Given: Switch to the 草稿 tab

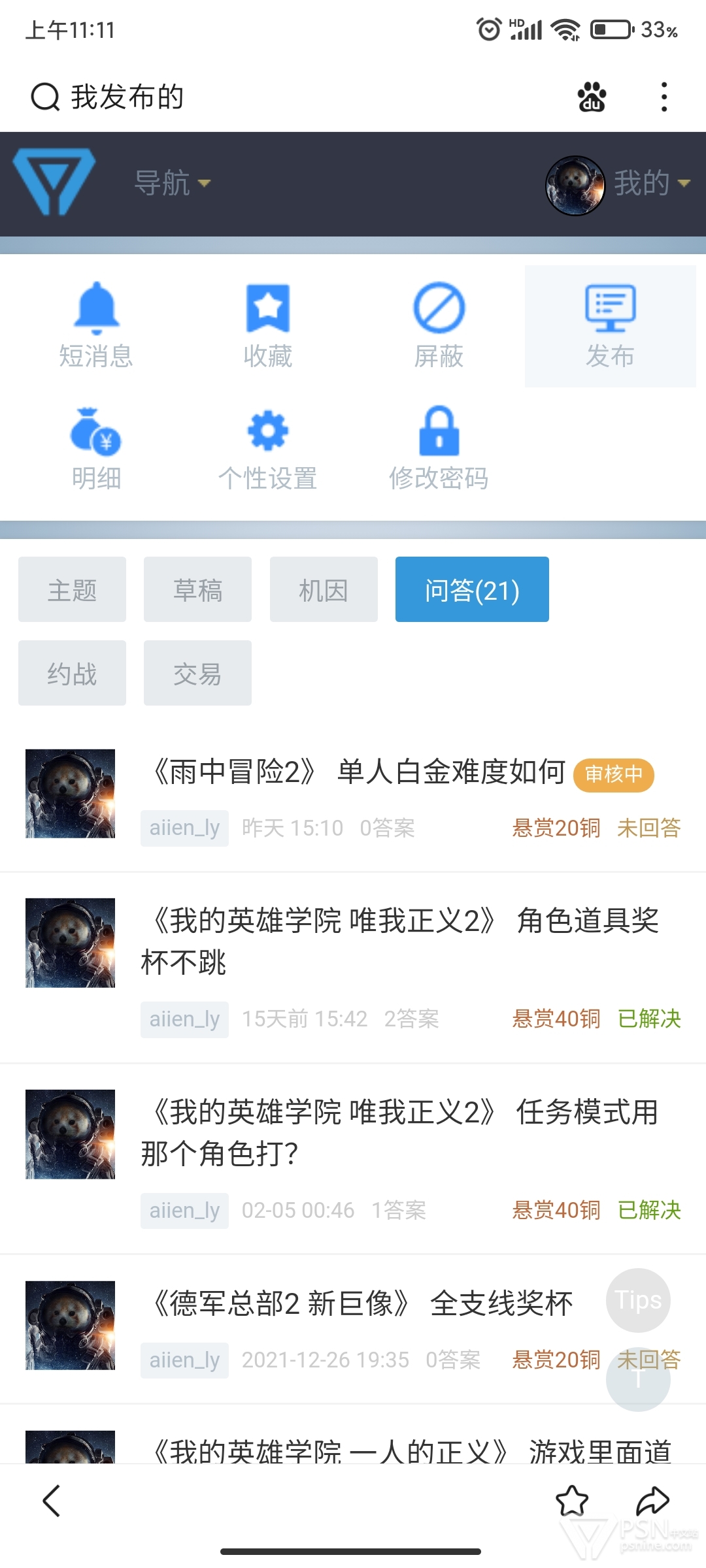Looking at the screenshot, I should [197, 589].
